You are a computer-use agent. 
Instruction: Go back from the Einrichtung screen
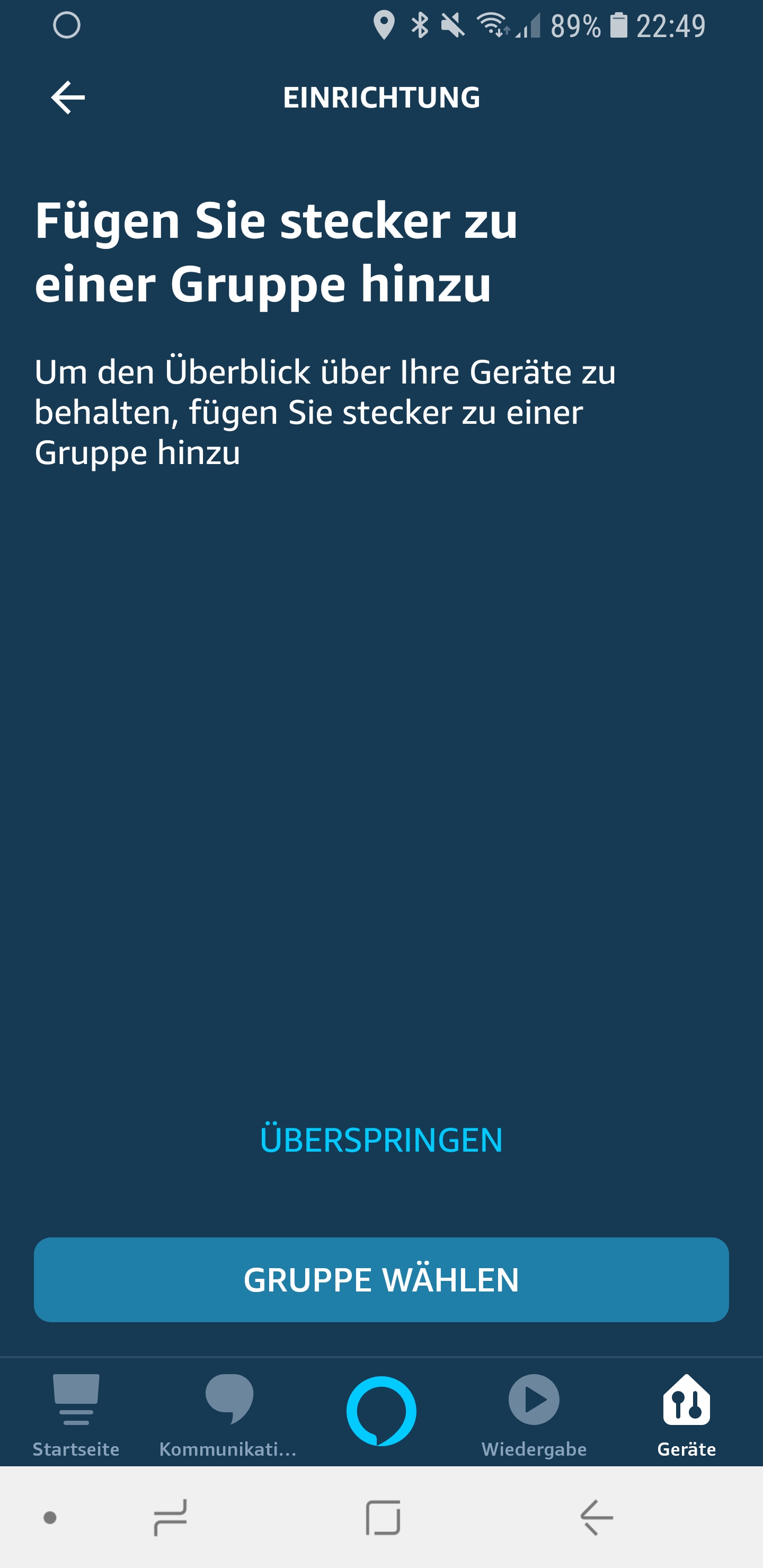point(68,97)
